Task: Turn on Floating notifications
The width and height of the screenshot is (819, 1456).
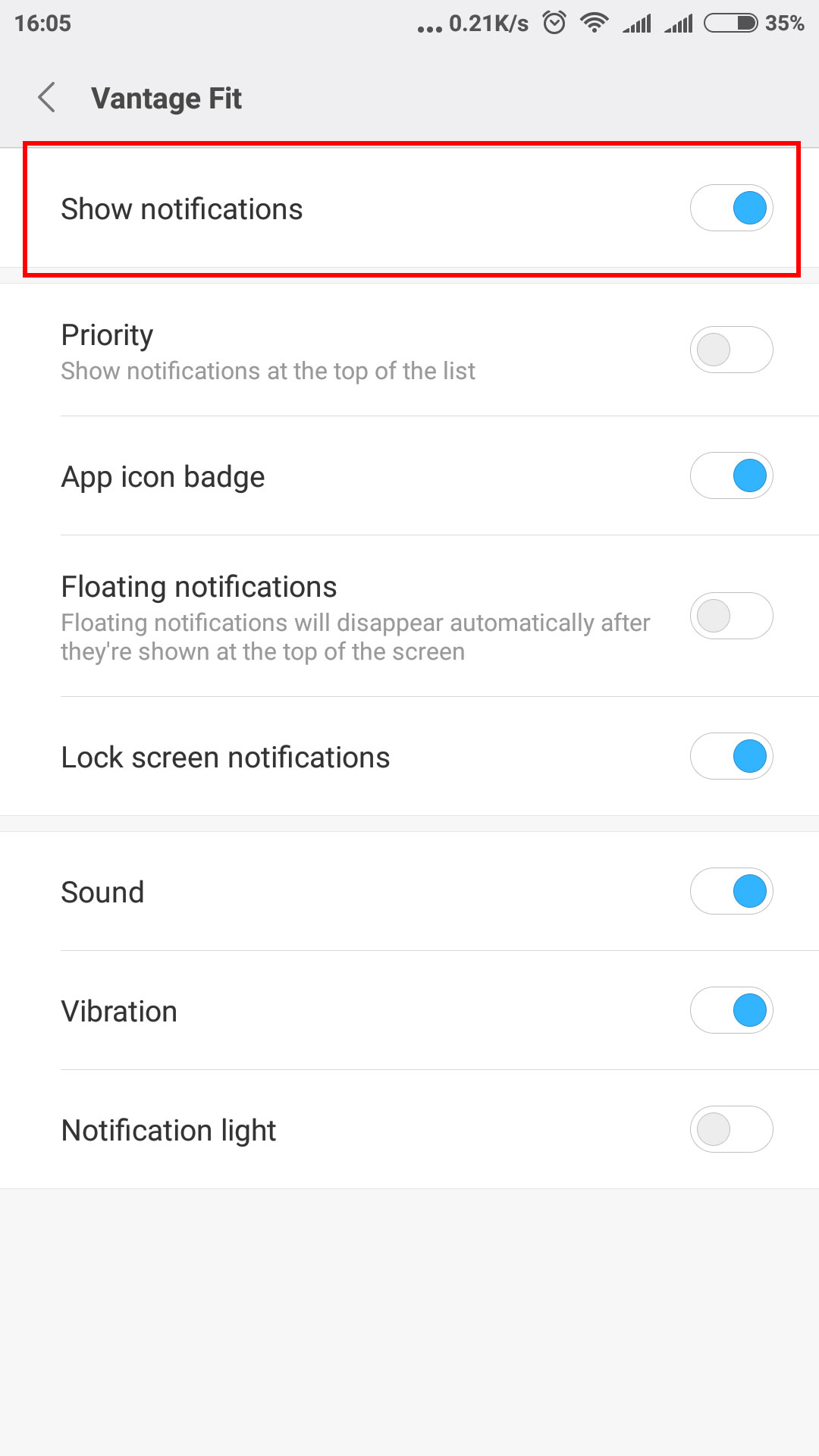Action: click(x=731, y=616)
